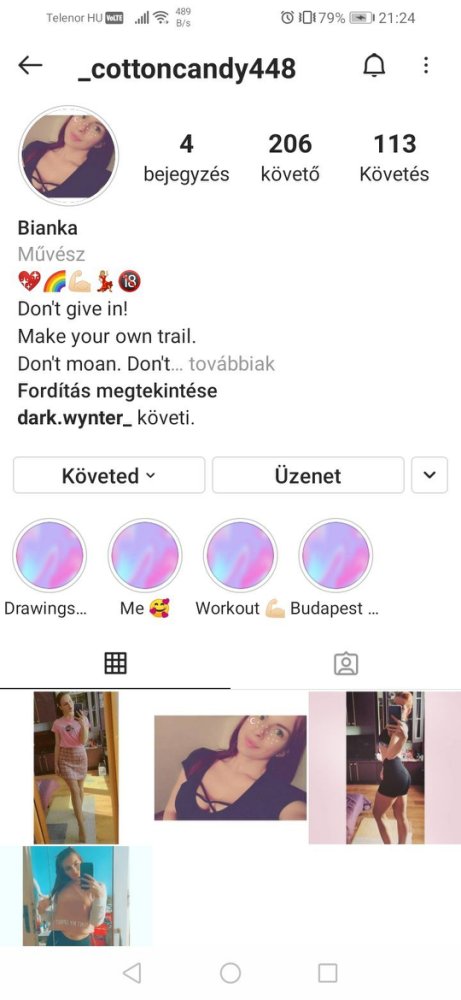Open the Workout story highlight

click(x=240, y=555)
